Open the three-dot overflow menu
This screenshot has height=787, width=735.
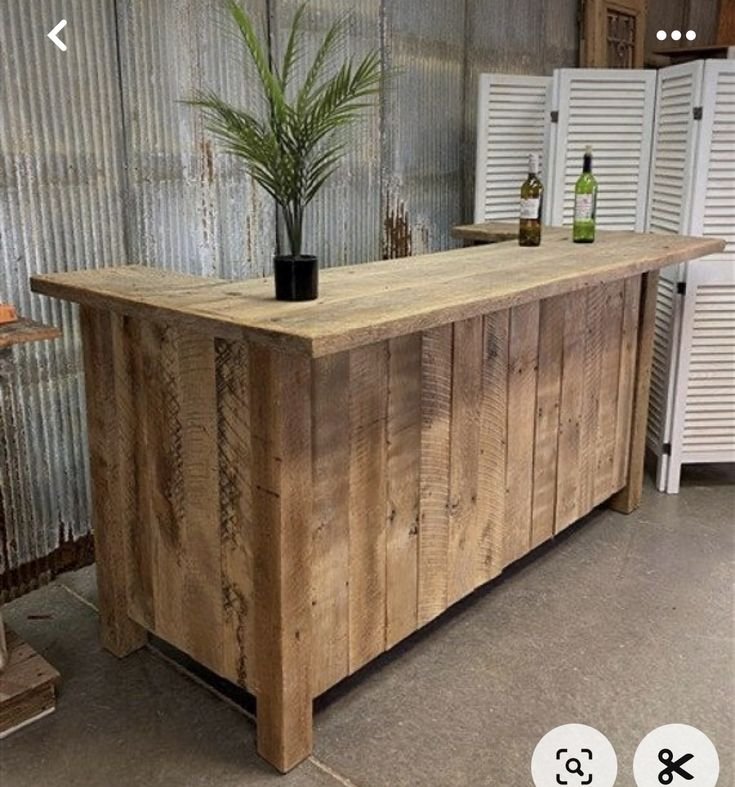tap(675, 35)
